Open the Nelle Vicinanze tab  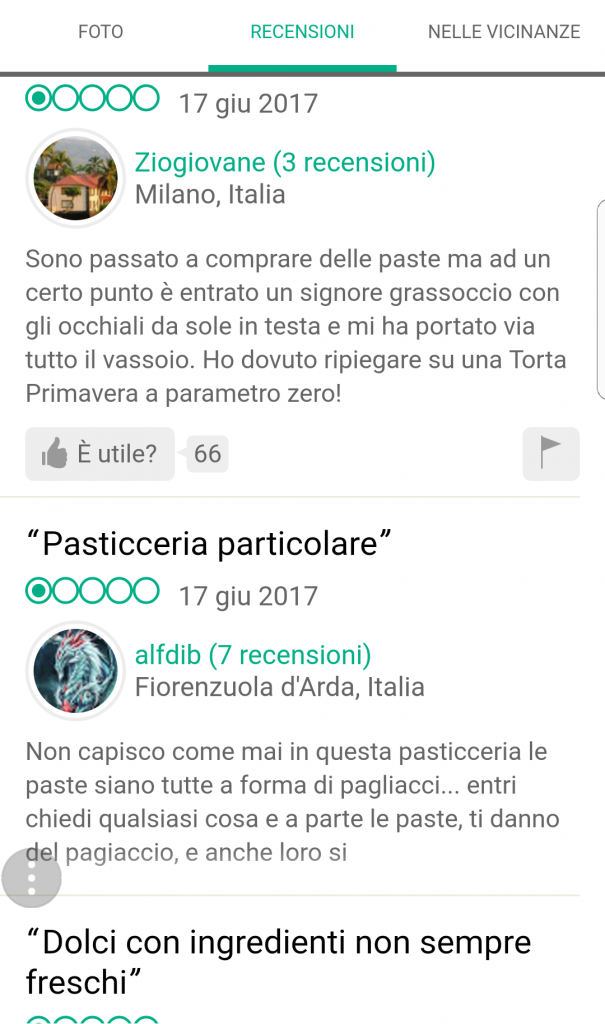click(x=503, y=32)
